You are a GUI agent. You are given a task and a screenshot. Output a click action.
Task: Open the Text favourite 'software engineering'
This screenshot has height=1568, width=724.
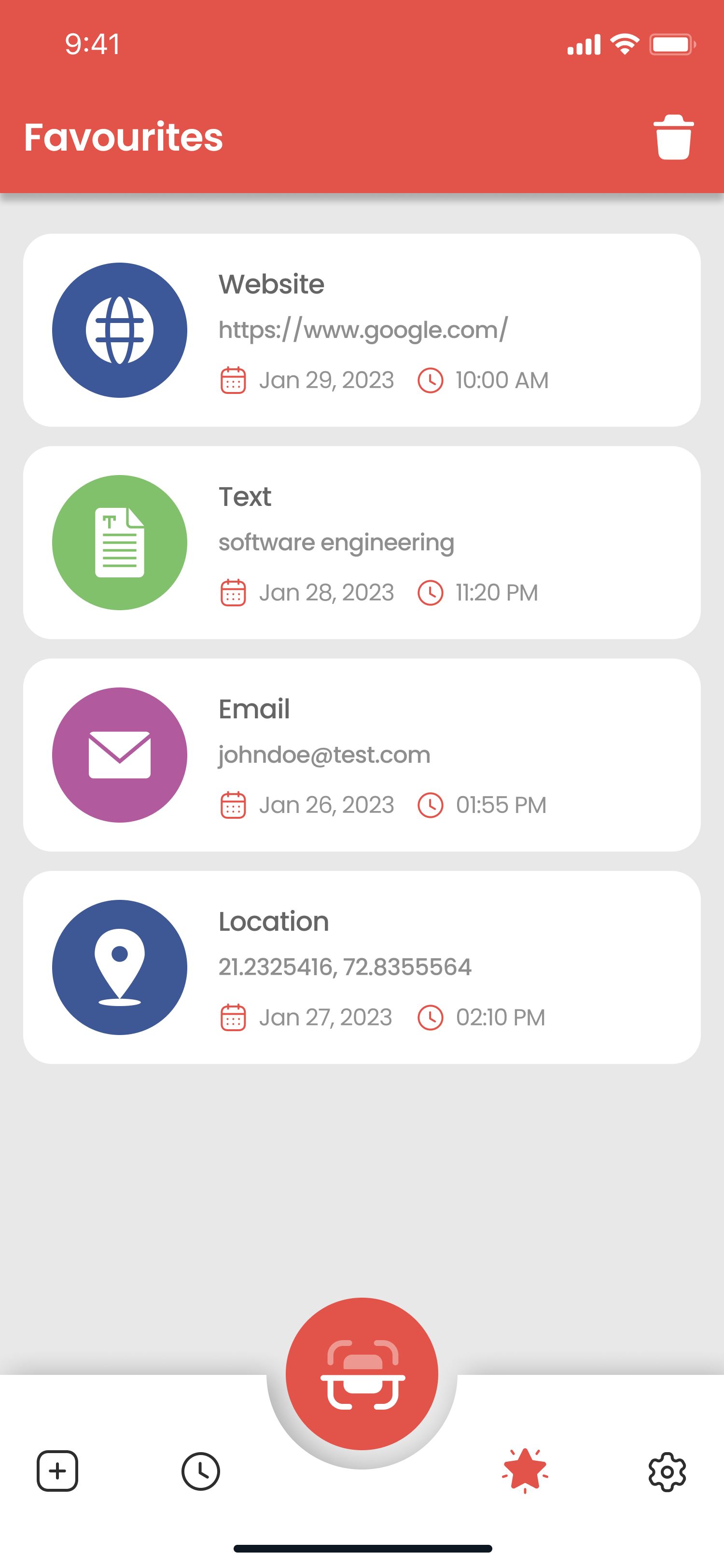(362, 542)
